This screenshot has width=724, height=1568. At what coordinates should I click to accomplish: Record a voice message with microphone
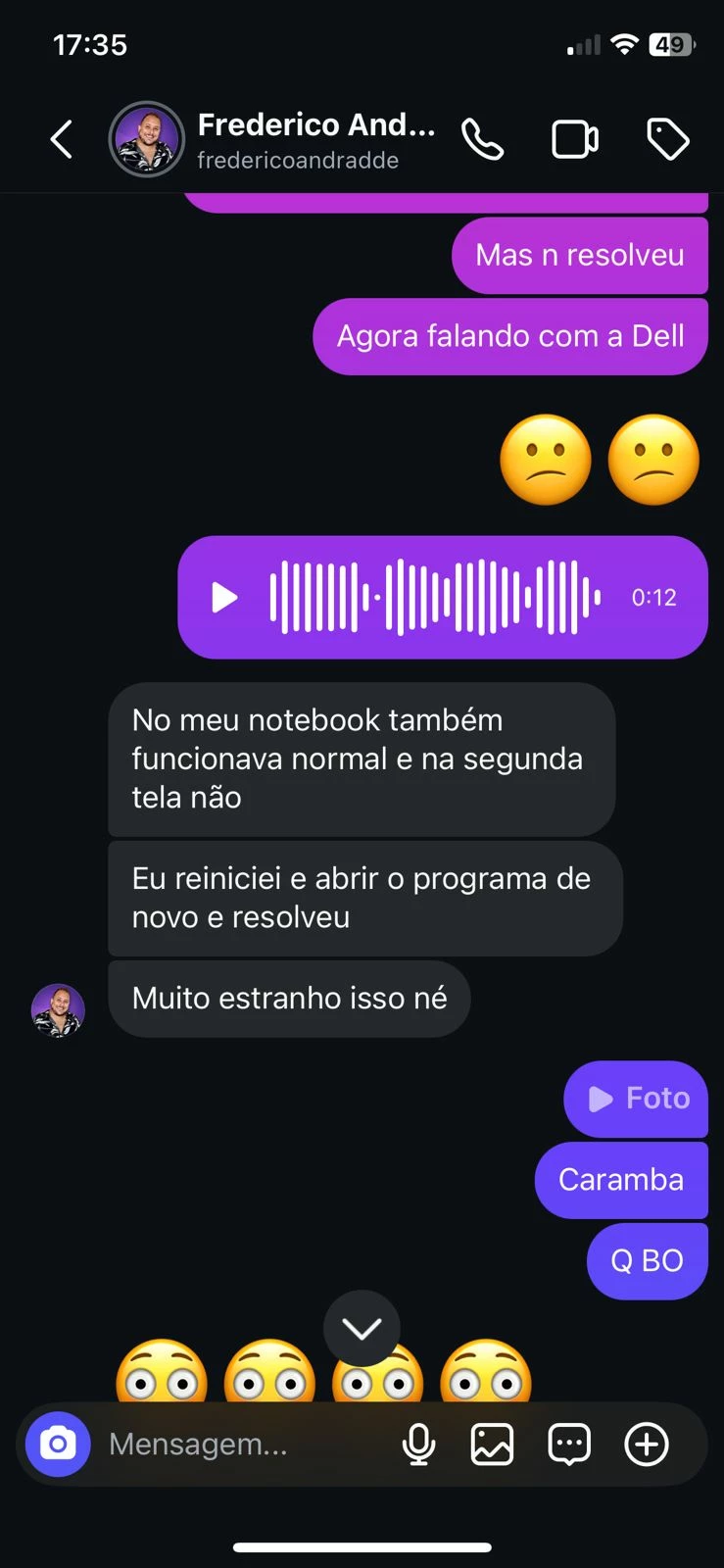point(418,1444)
